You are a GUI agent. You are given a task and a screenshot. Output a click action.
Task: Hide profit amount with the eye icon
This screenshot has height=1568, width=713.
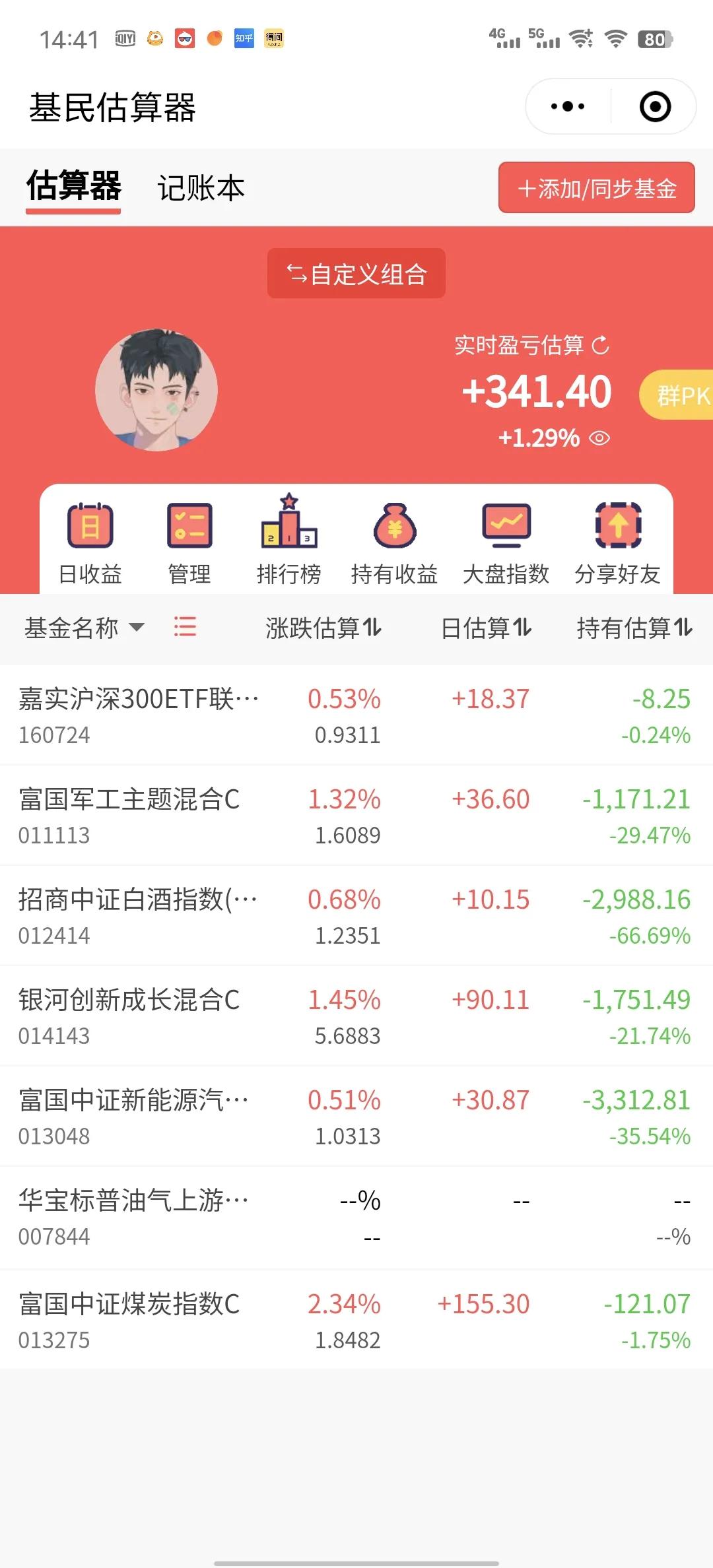tap(599, 438)
